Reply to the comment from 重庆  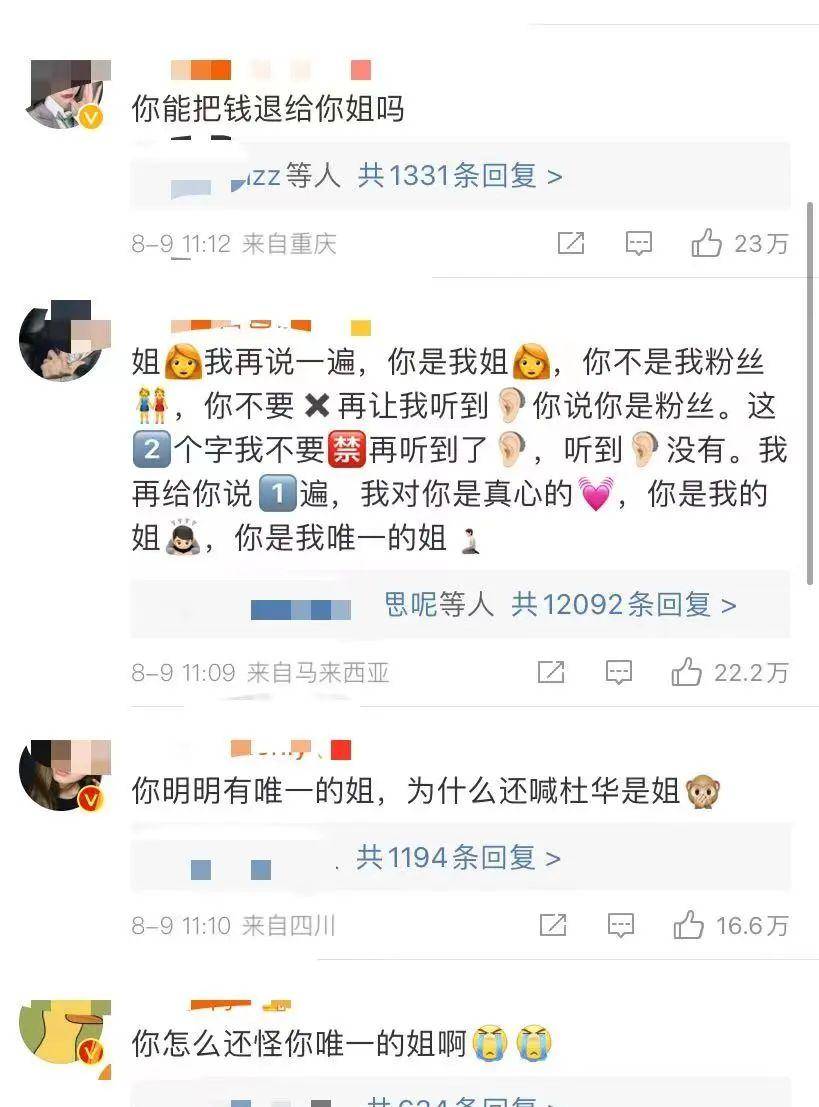coord(638,243)
